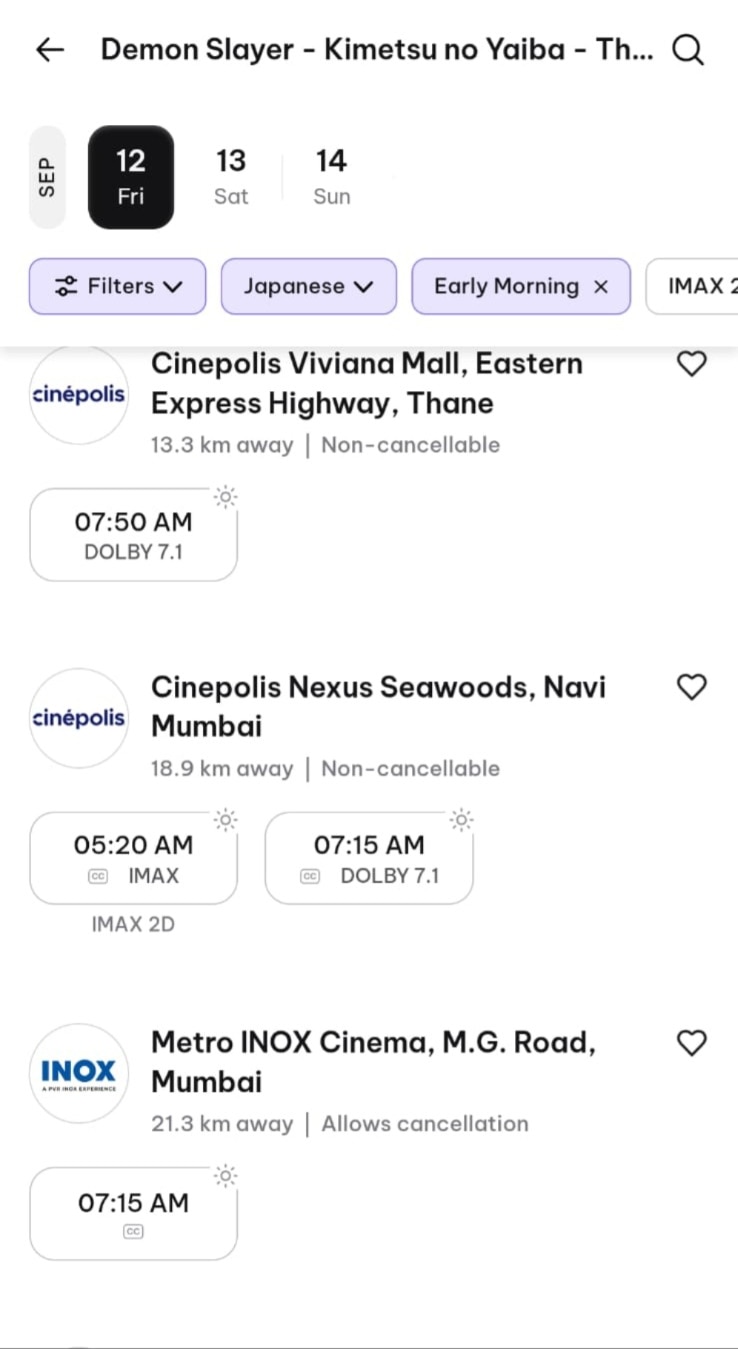Open the search icon in the header
The height and width of the screenshot is (1349, 738).
tap(688, 50)
